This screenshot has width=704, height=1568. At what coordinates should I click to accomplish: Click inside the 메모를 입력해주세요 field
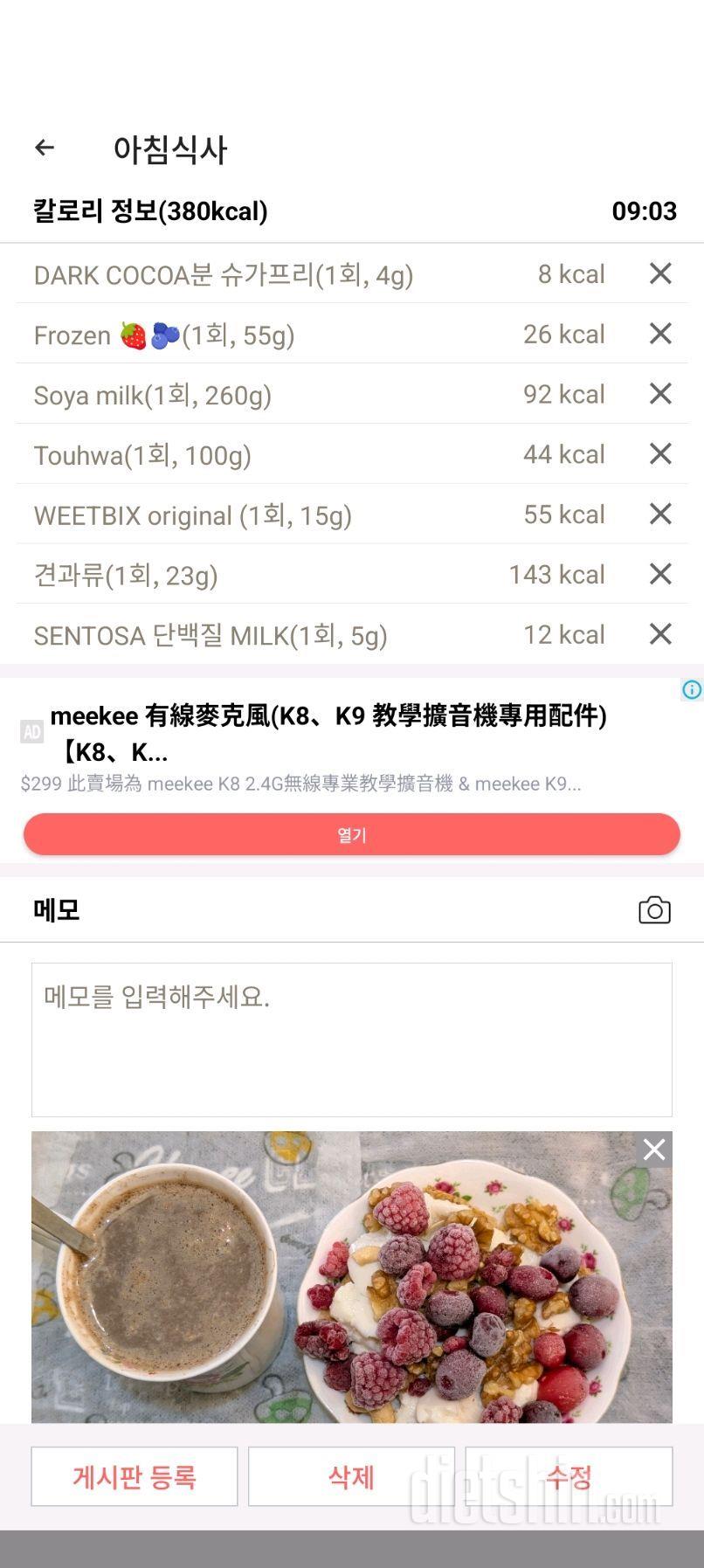[x=351, y=1039]
